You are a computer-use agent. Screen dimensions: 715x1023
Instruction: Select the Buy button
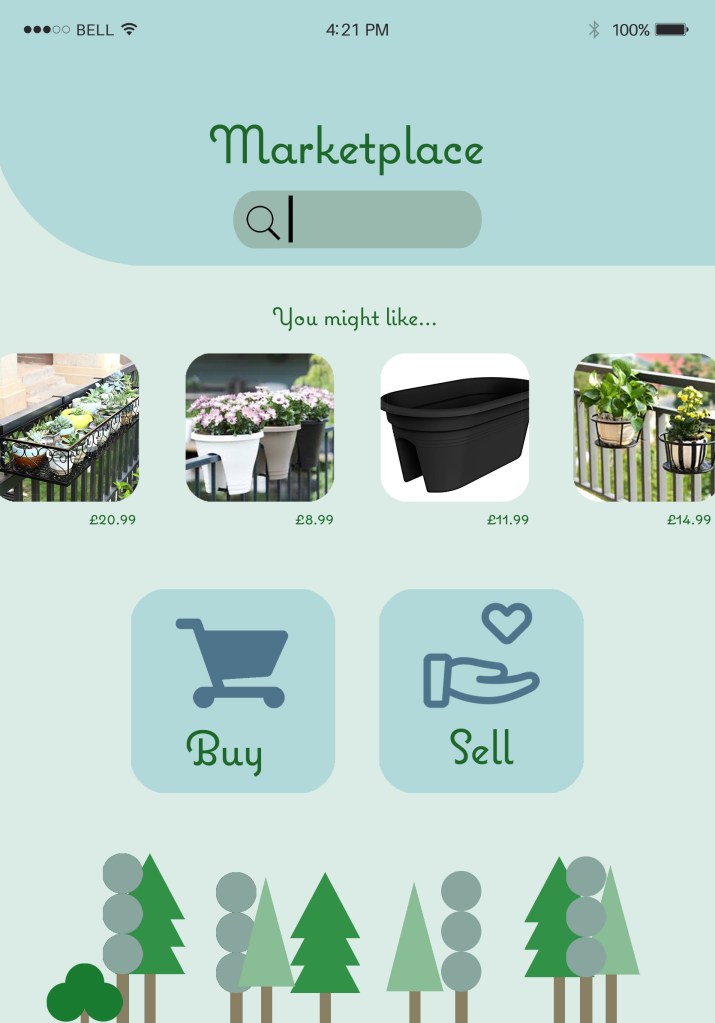[x=233, y=690]
